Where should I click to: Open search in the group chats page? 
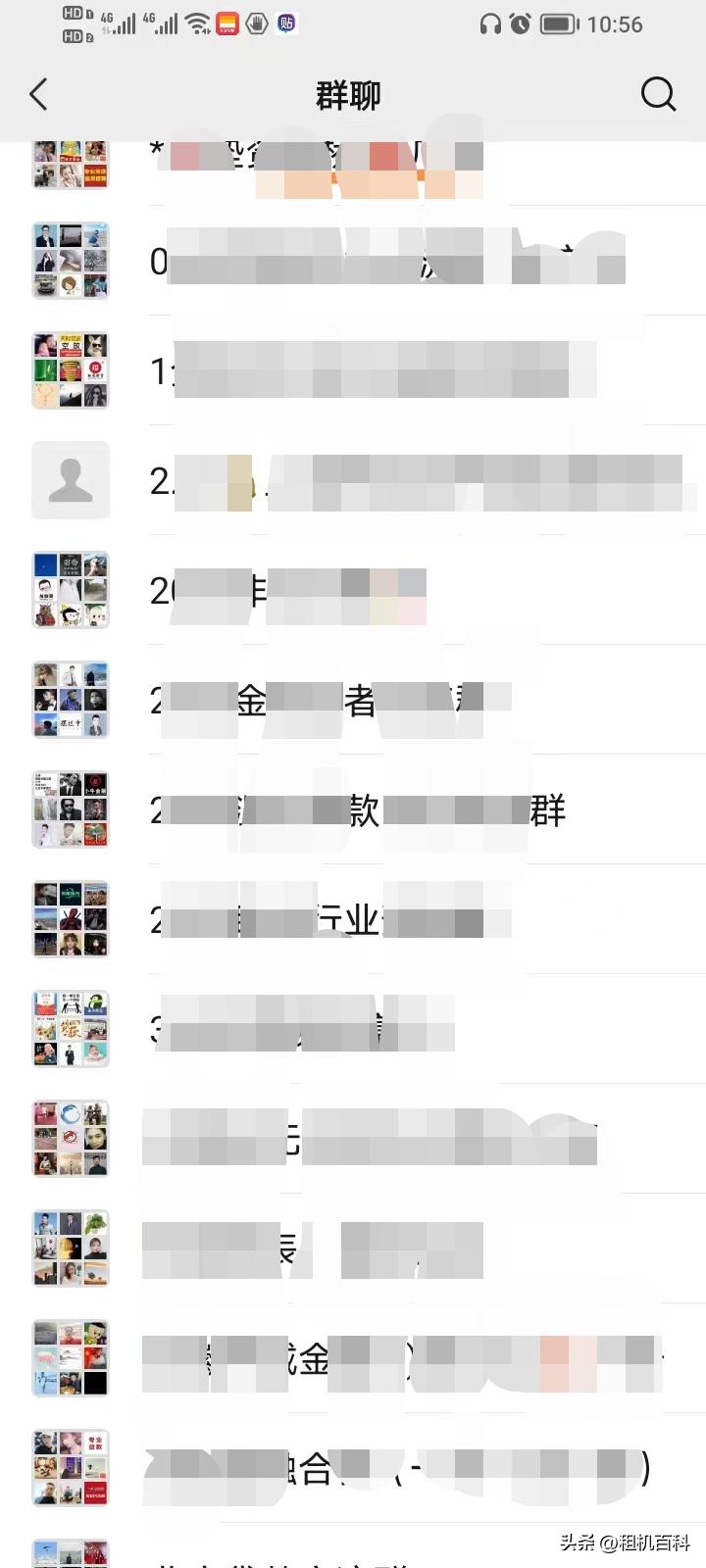point(658,95)
